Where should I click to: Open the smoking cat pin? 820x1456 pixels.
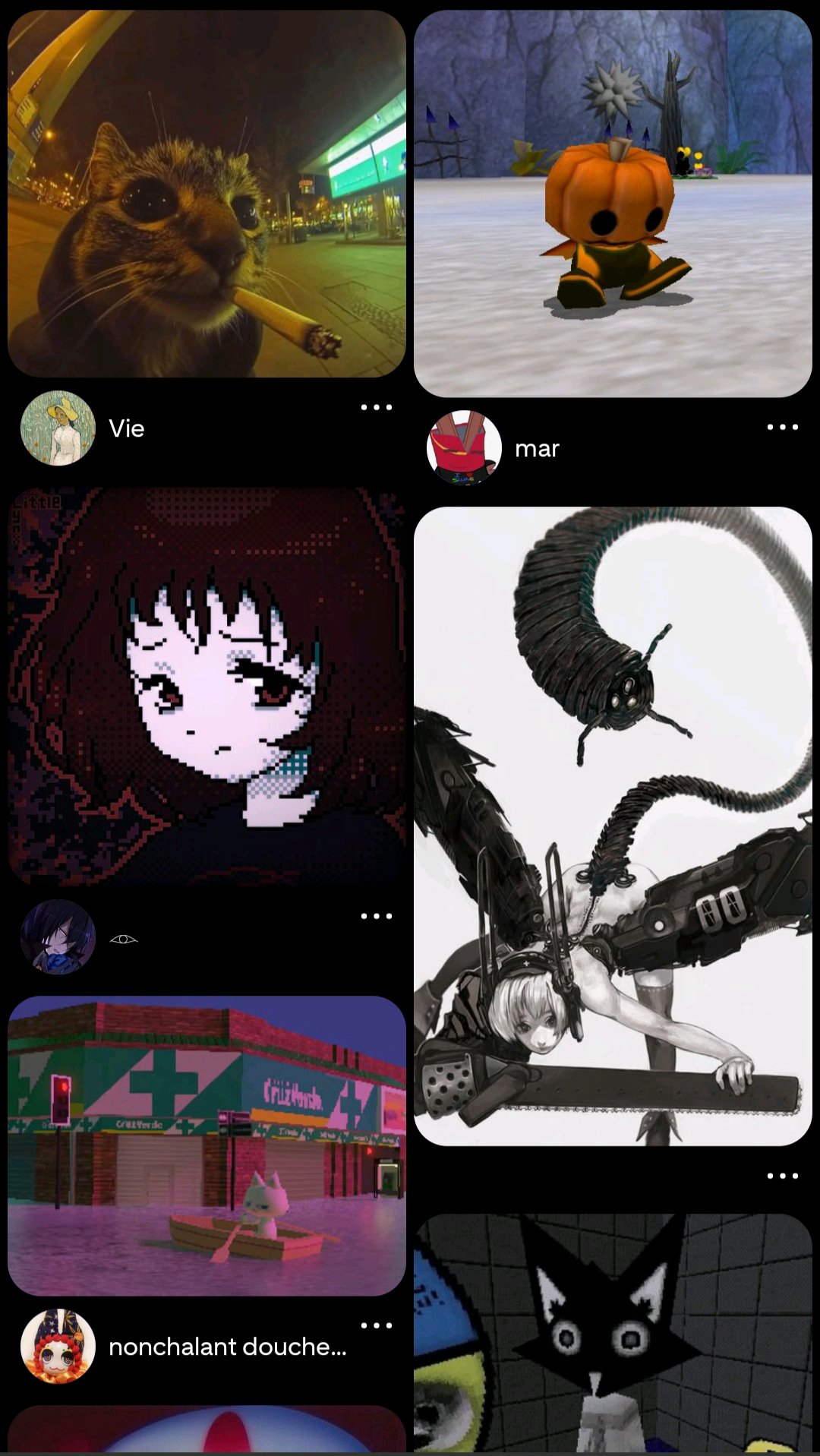click(207, 194)
